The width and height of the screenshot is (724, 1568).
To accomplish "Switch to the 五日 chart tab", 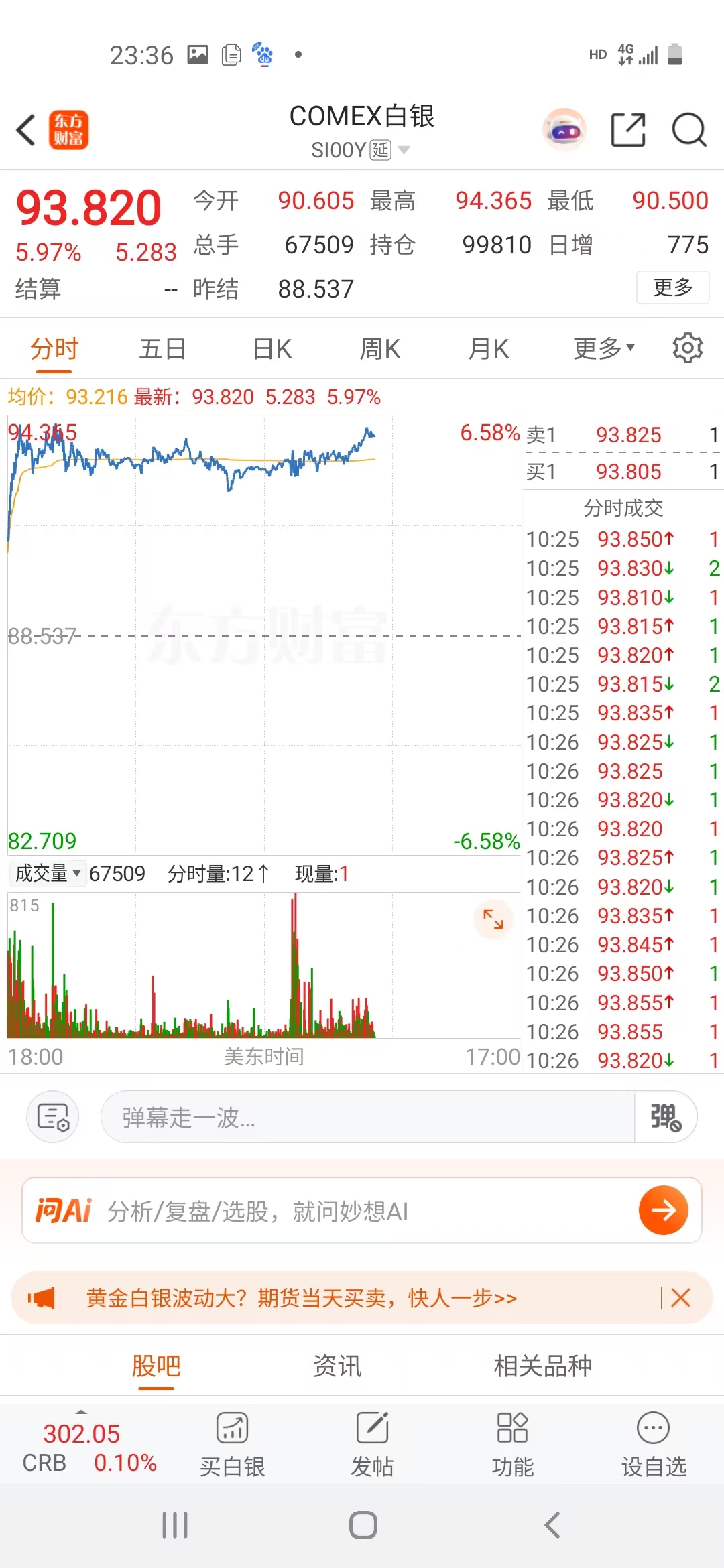I will (x=162, y=349).
